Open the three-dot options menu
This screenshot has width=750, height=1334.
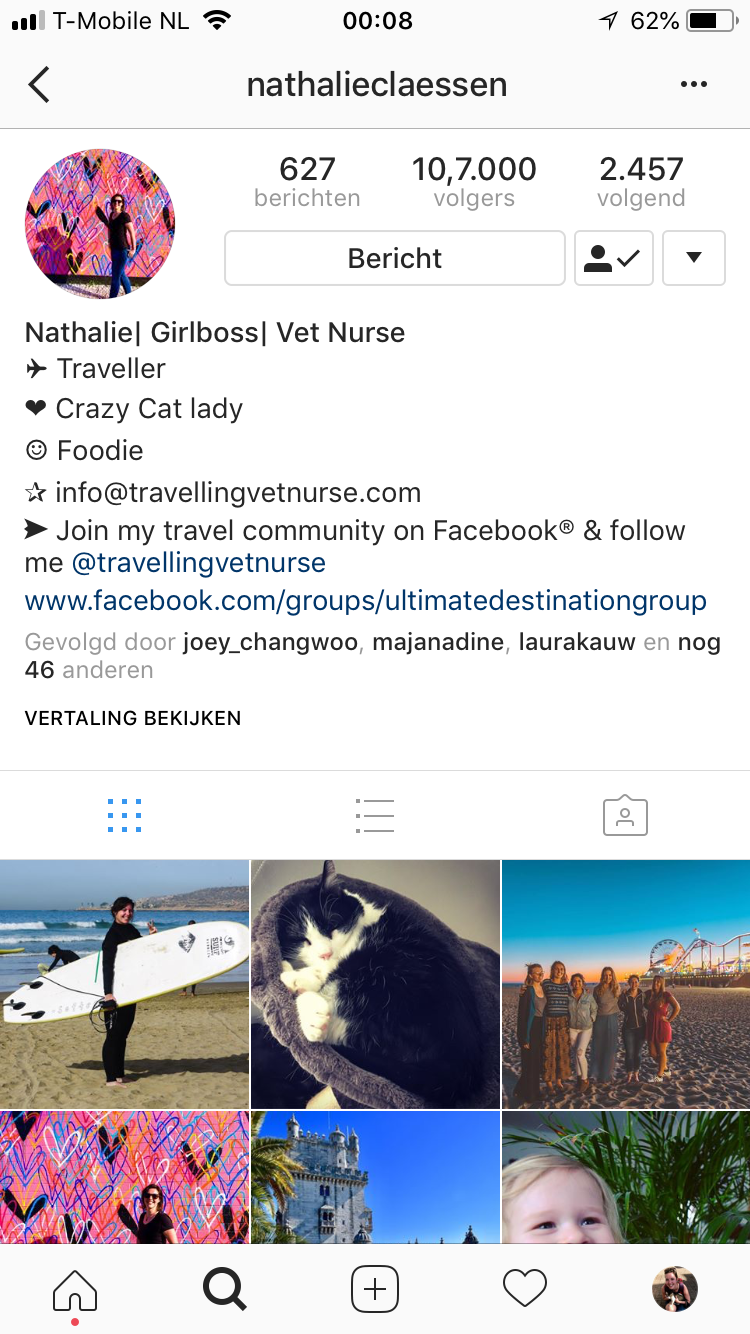[693, 85]
